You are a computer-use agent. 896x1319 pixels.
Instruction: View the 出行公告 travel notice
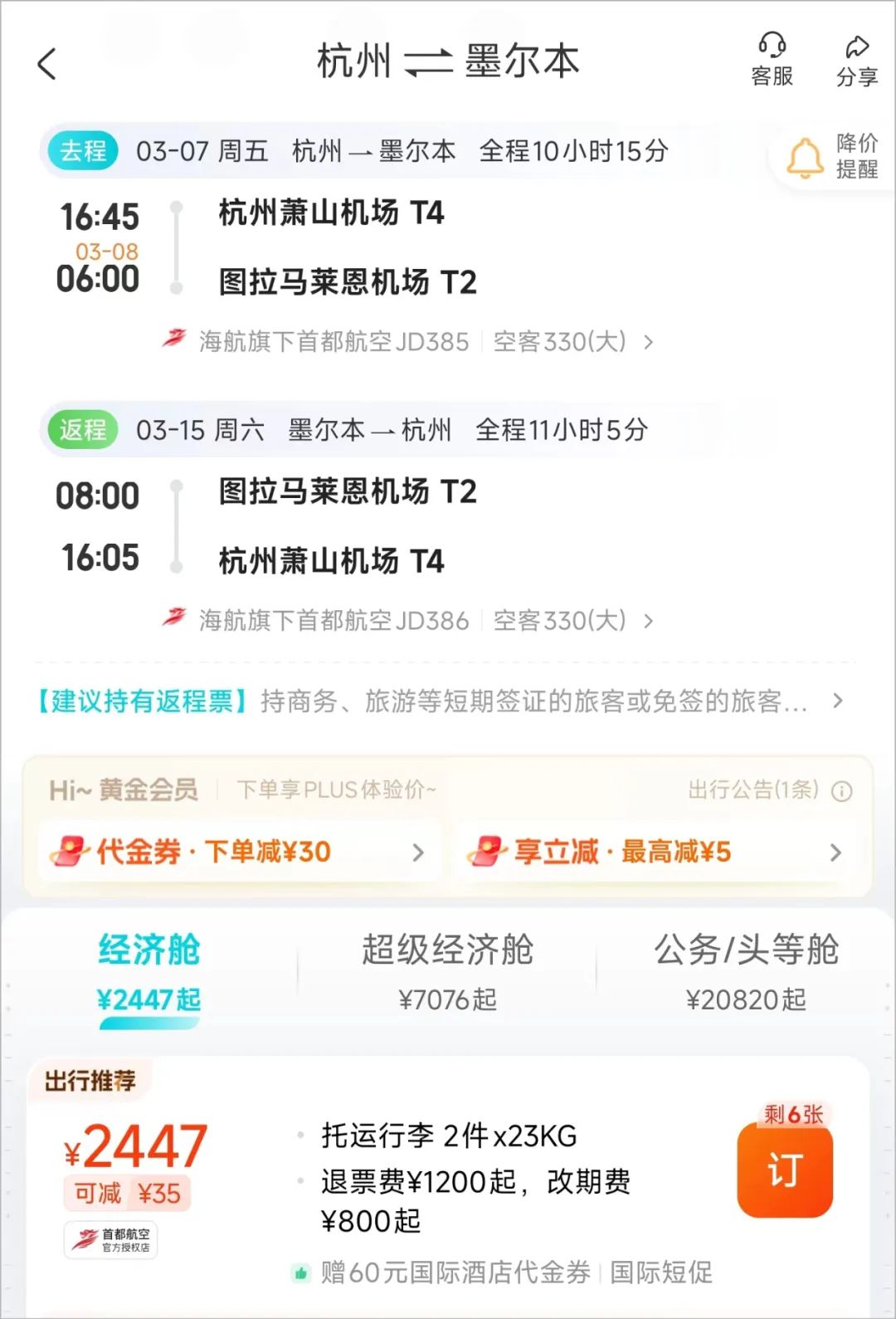(769, 789)
